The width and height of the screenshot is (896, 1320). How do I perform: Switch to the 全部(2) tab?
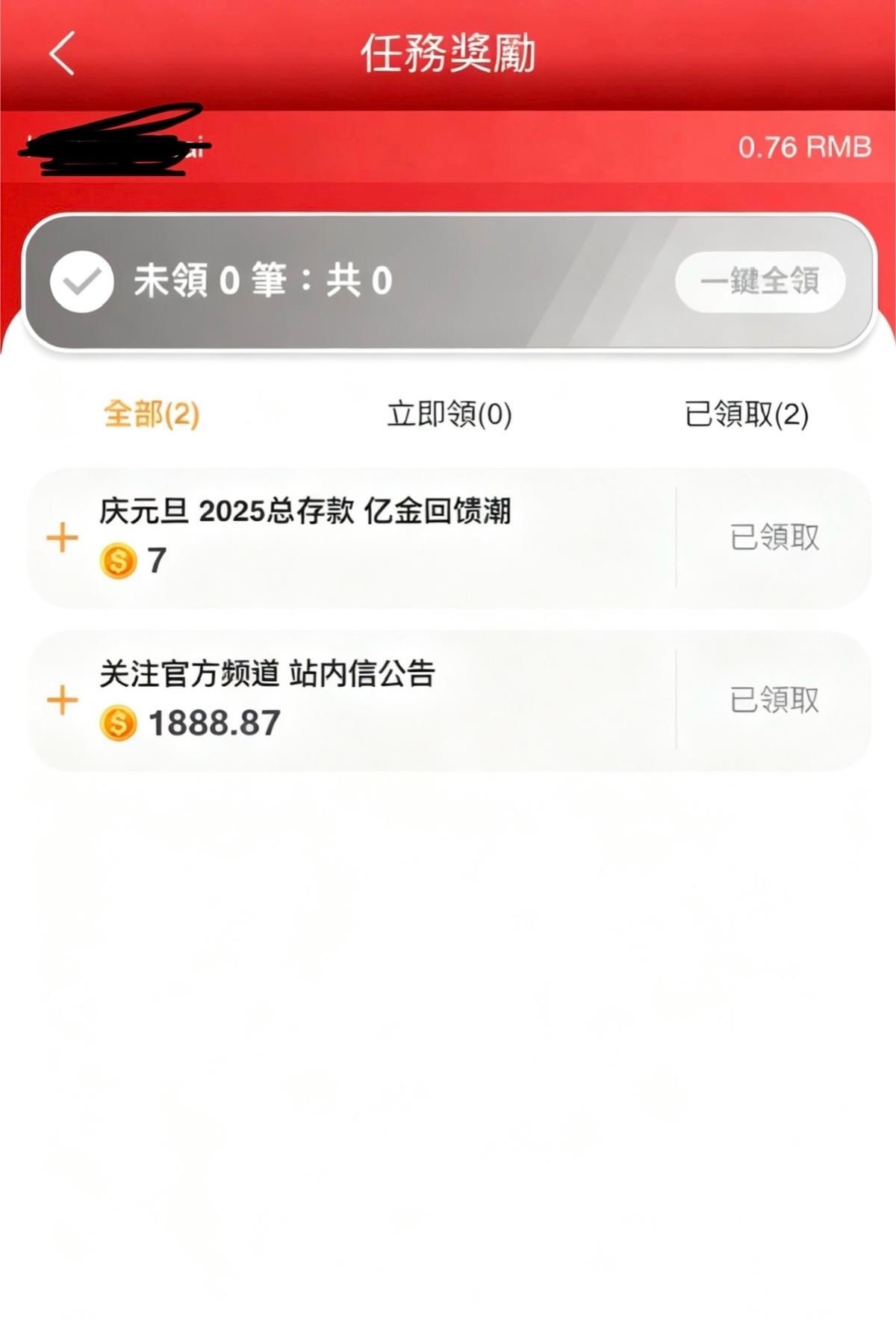[152, 414]
